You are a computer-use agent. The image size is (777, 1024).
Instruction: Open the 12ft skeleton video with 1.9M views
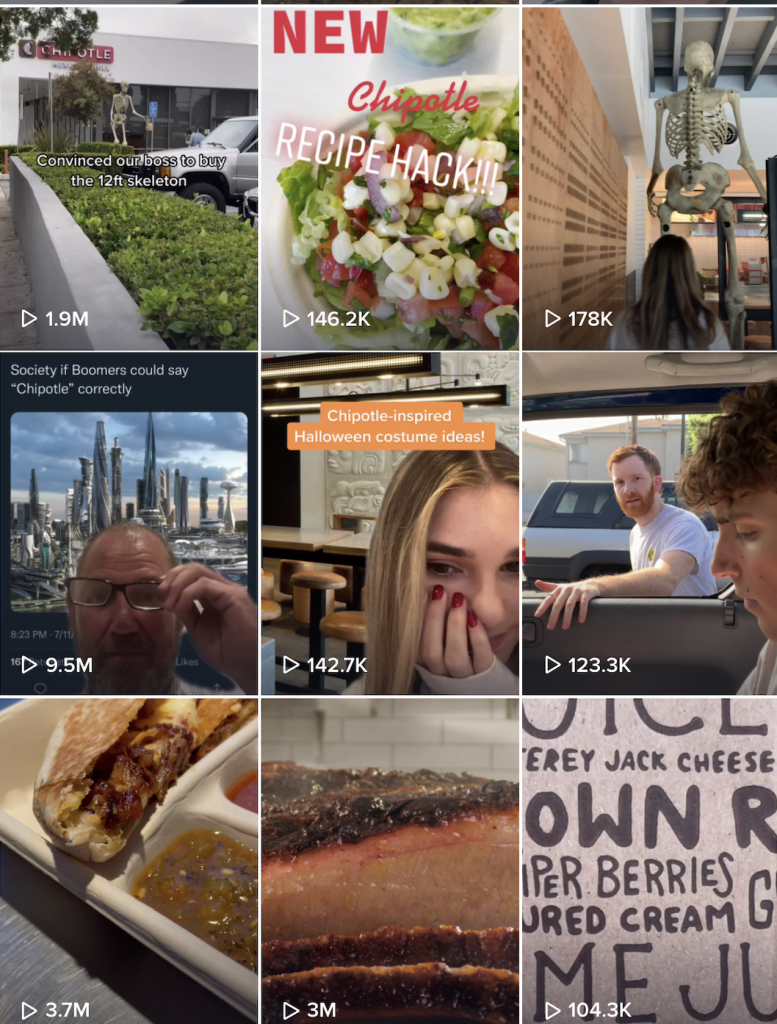[128, 178]
